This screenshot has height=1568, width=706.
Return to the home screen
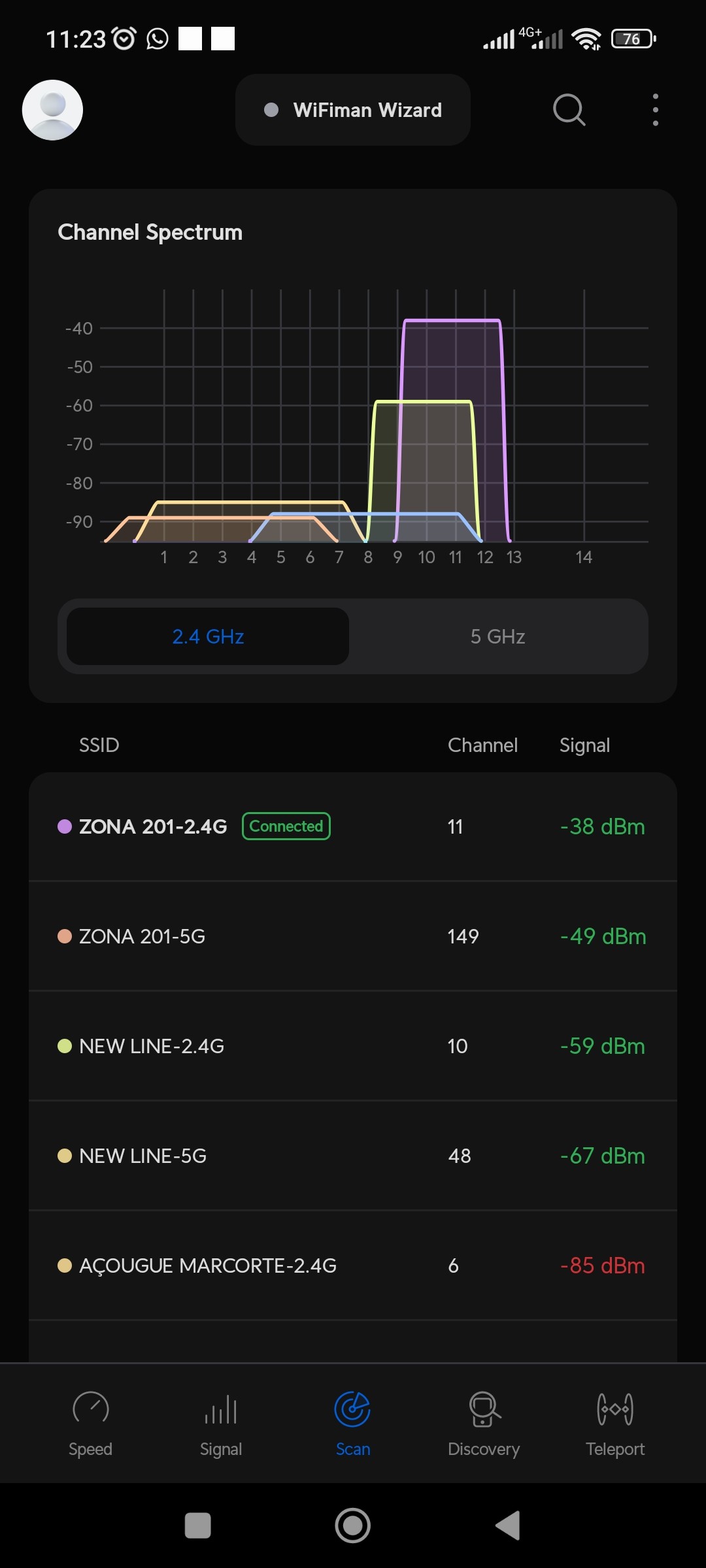[x=353, y=1526]
